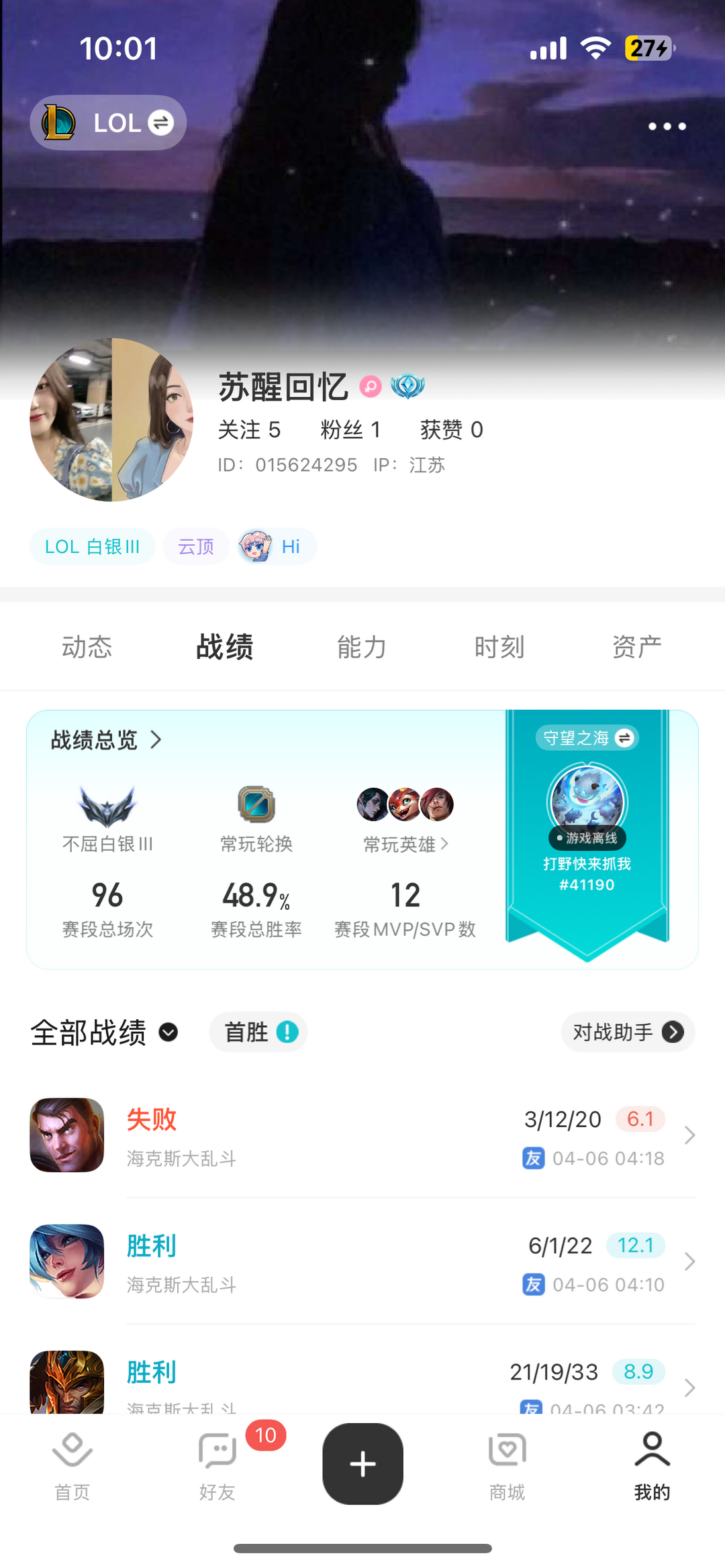Tap the first 常玩英雄 champion portrait icon
Image resolution: width=725 pixels, height=1568 pixels.
[373, 804]
